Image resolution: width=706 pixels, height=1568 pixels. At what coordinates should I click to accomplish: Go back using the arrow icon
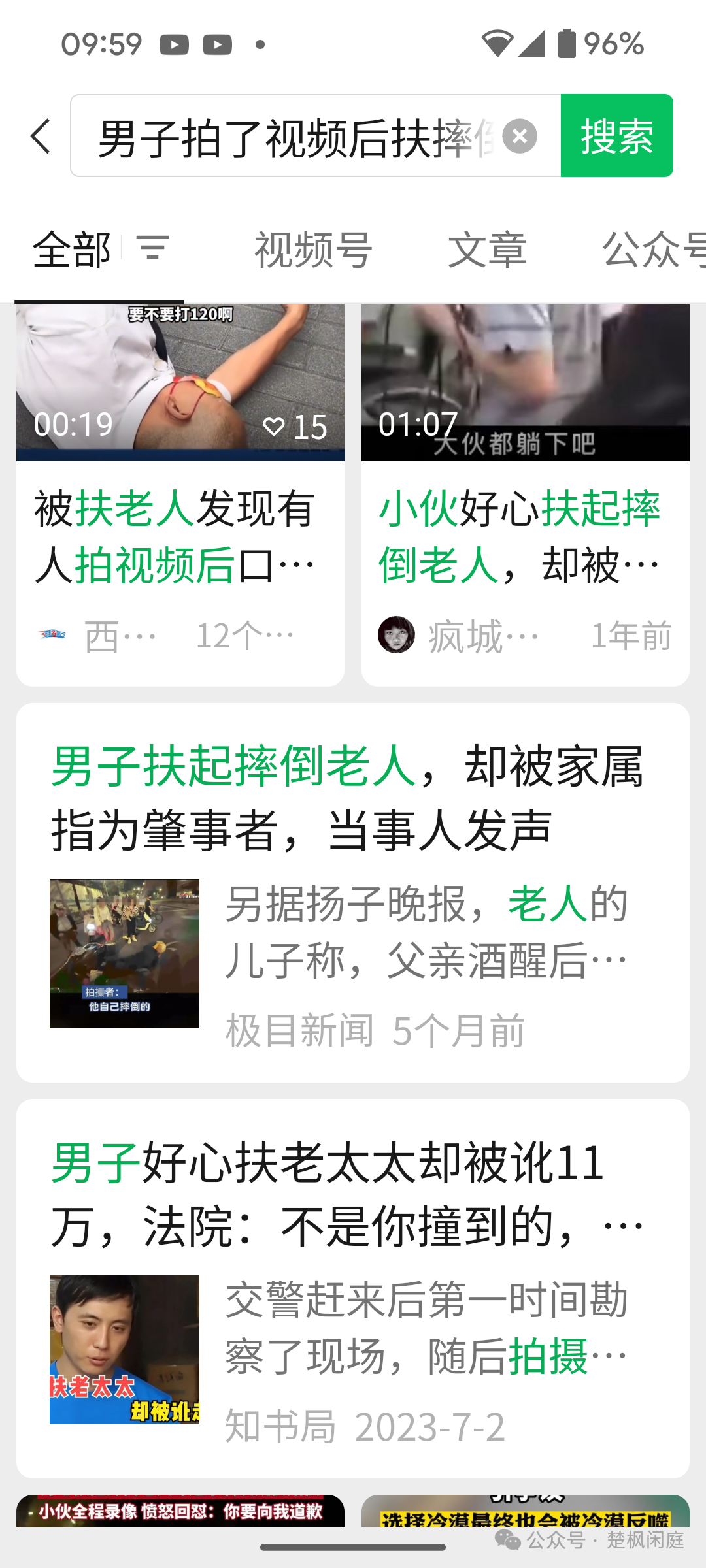(x=41, y=137)
